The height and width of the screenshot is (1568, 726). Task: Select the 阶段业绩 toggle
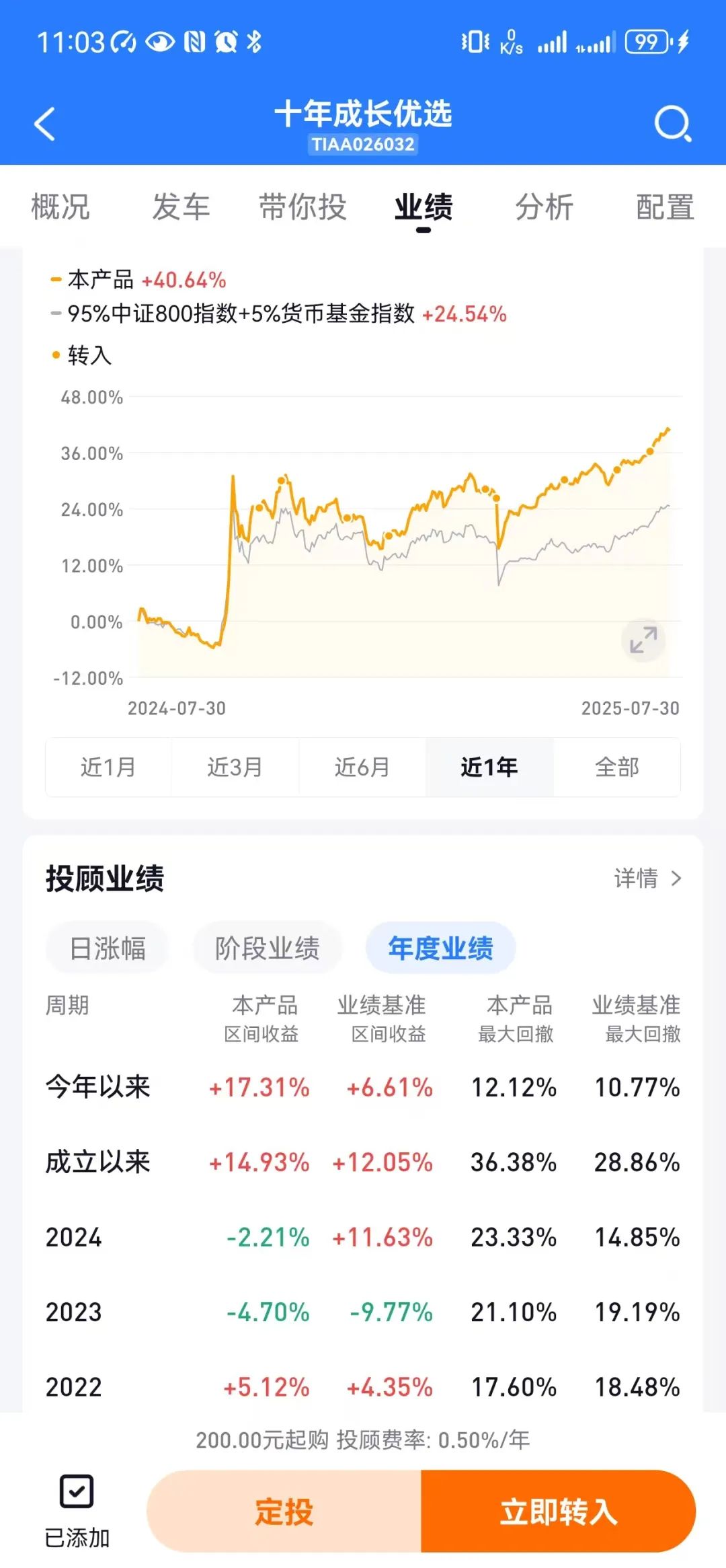[268, 948]
